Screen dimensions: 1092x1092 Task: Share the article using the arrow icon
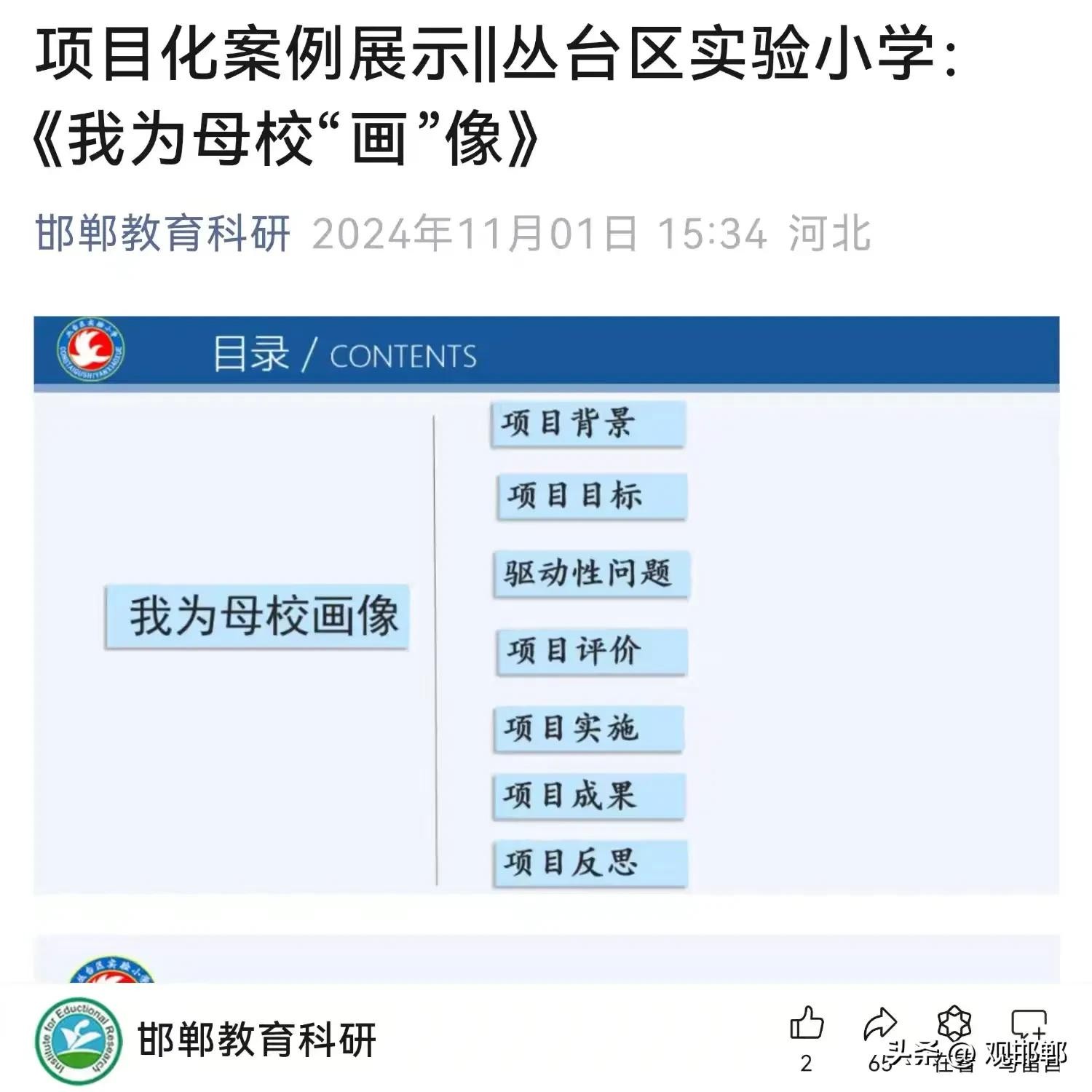point(879,1024)
